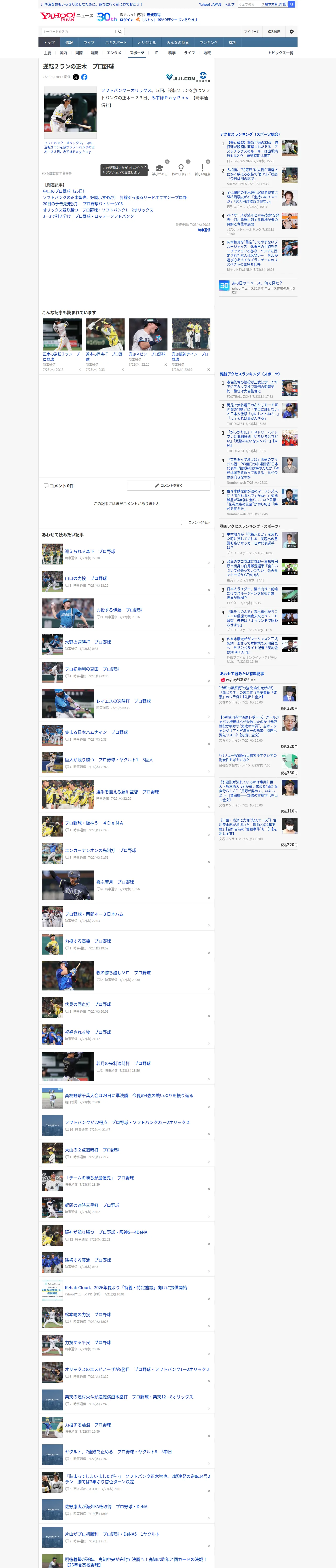Switch to the 速報 tab
336x1568 pixels.
point(69,43)
